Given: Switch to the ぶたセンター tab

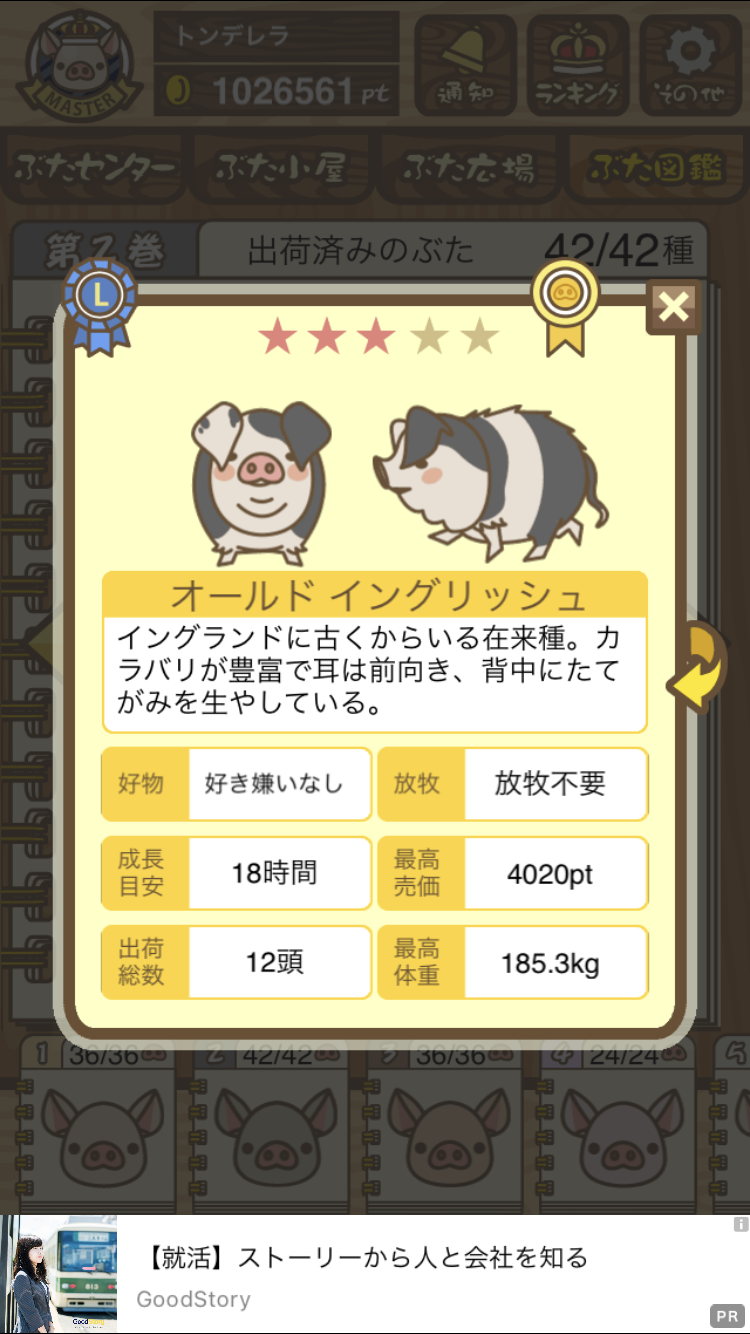Looking at the screenshot, I should click(95, 169).
